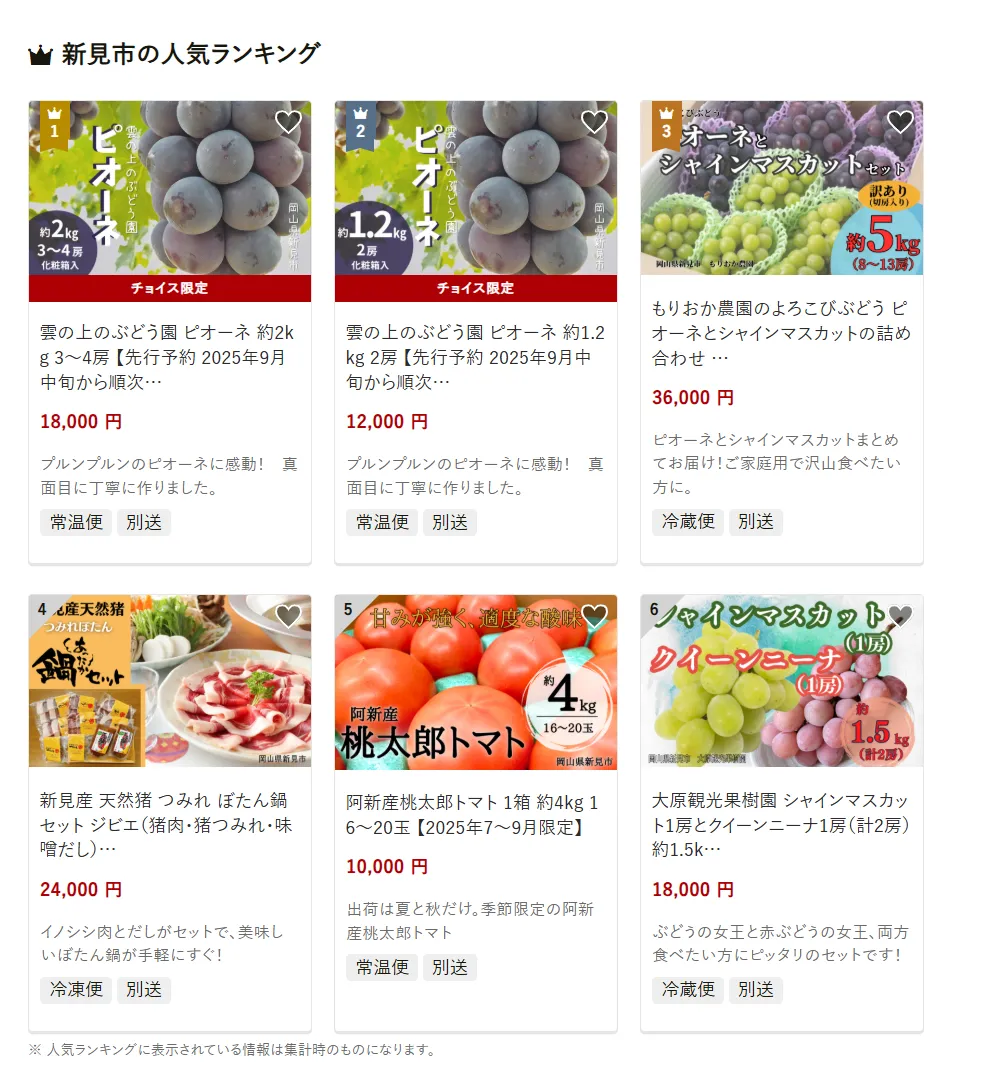Tap heart icon on 大原観光果樹園 grape set
This screenshot has height=1082, width=996.
pos(900,617)
